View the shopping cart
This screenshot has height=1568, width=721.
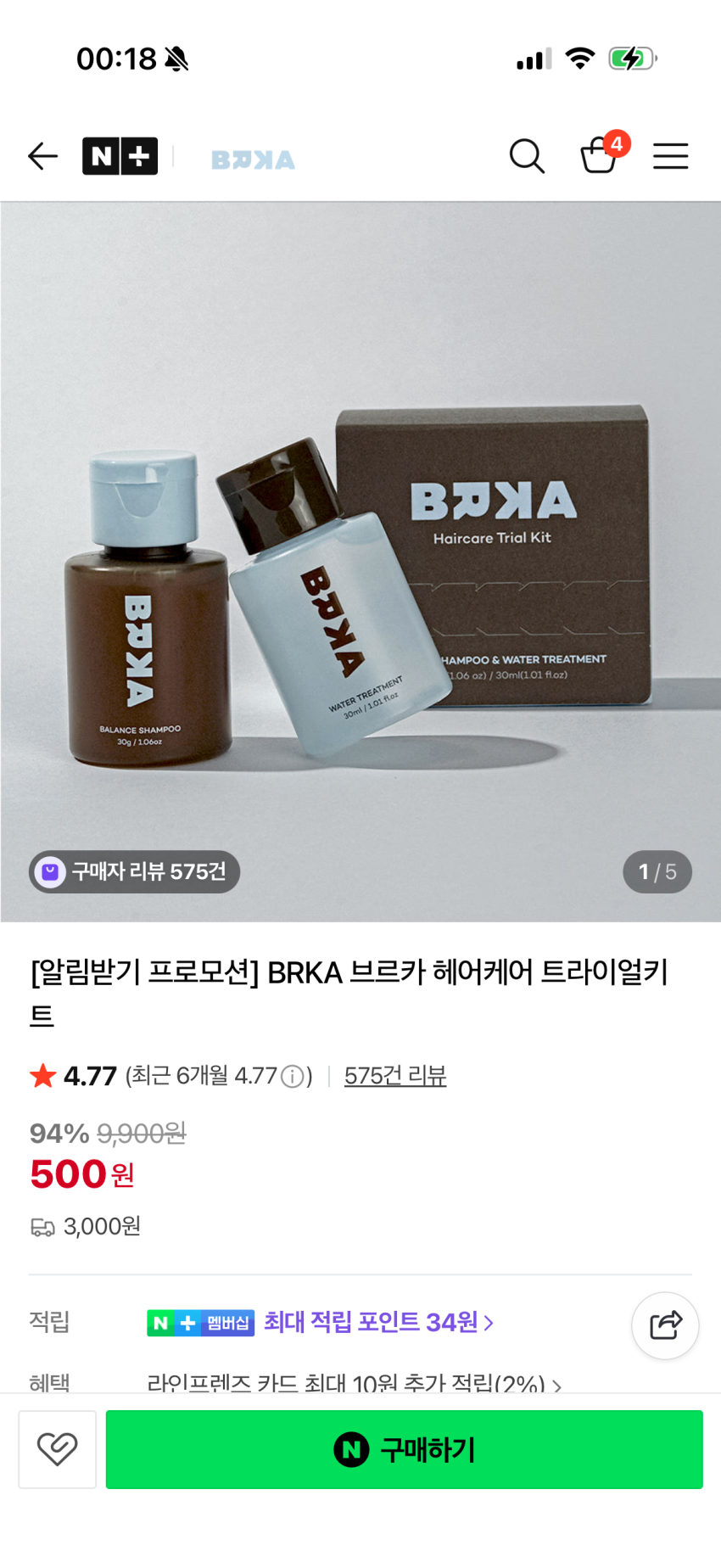[x=600, y=156]
